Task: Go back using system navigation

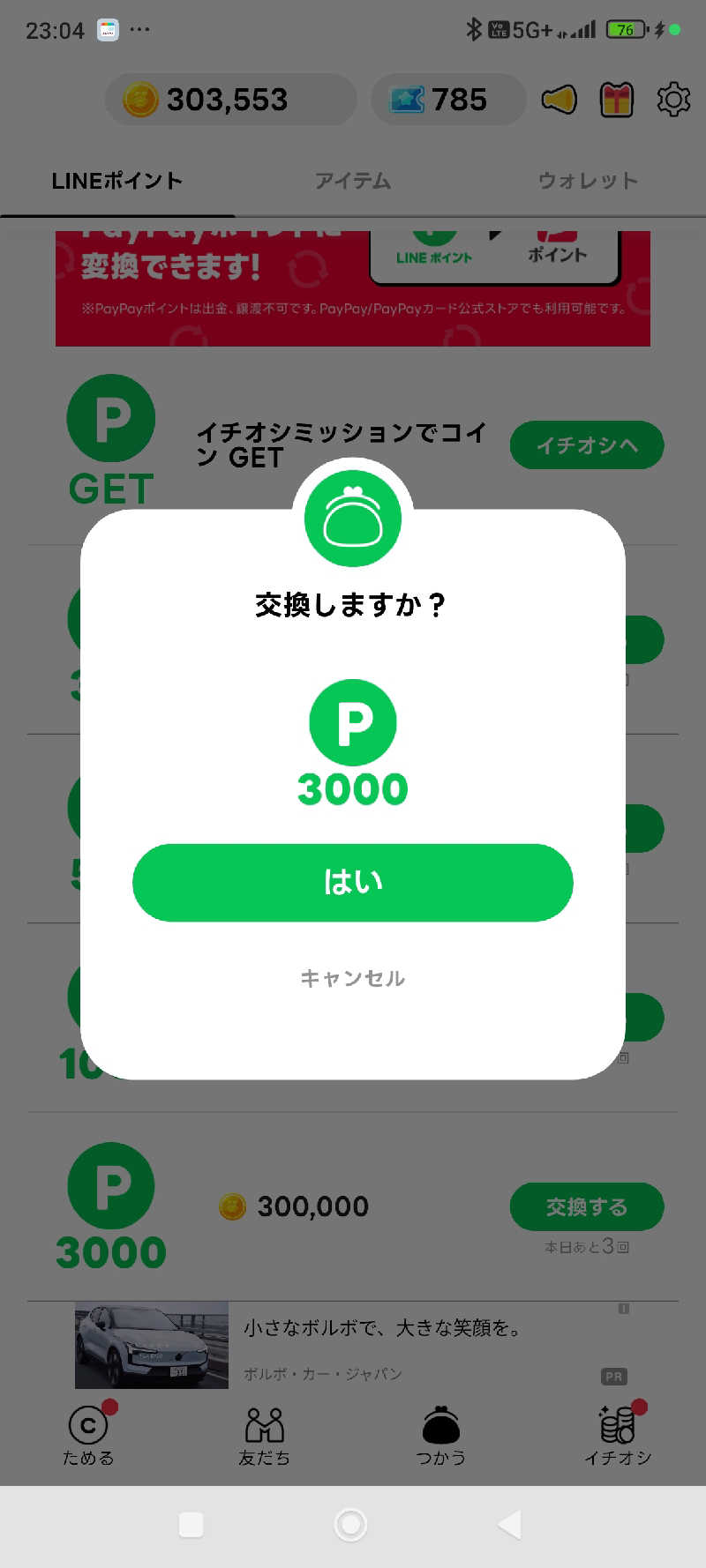Action: pos(510,1524)
